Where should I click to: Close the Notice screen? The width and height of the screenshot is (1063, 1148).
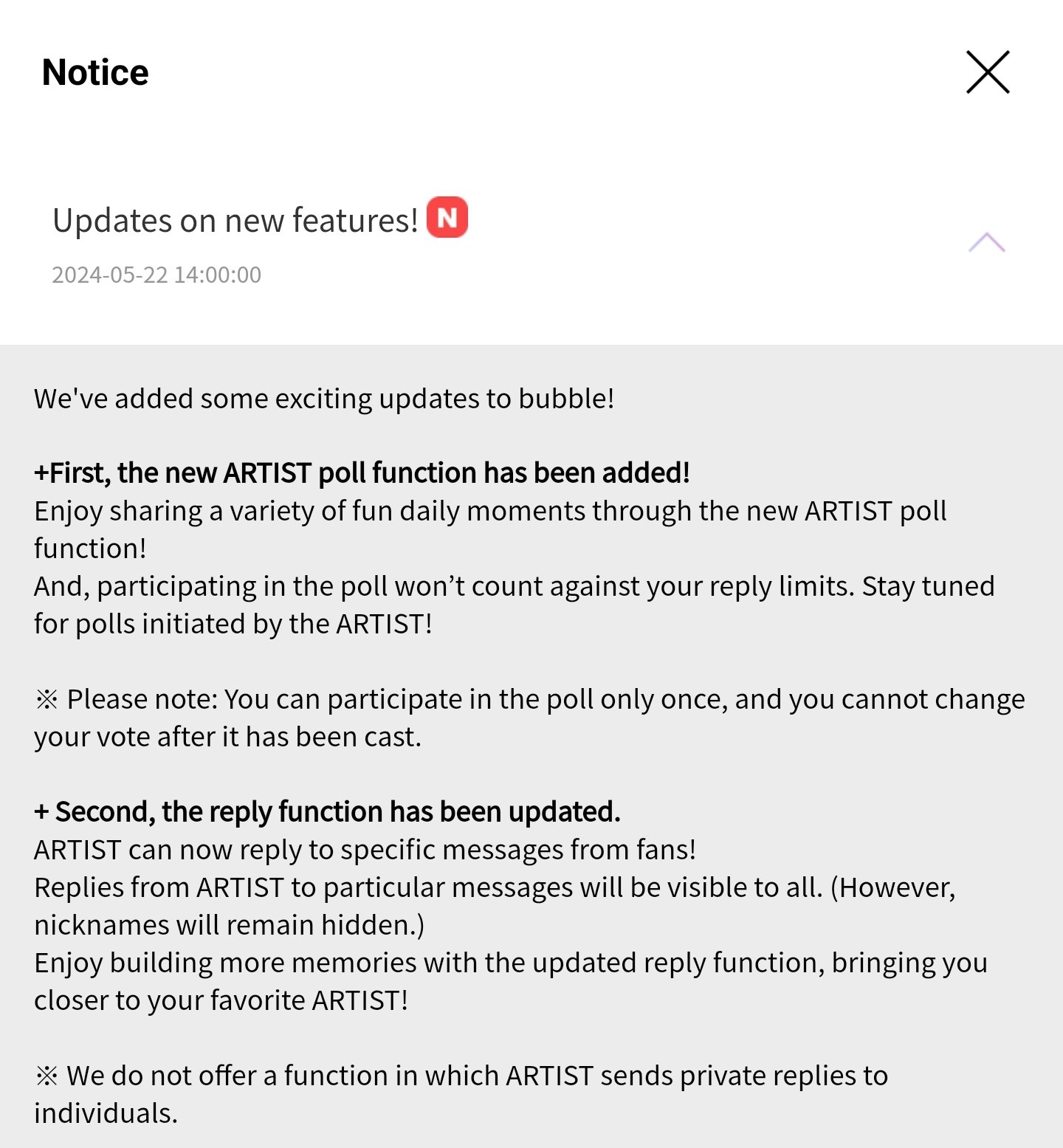tap(987, 72)
